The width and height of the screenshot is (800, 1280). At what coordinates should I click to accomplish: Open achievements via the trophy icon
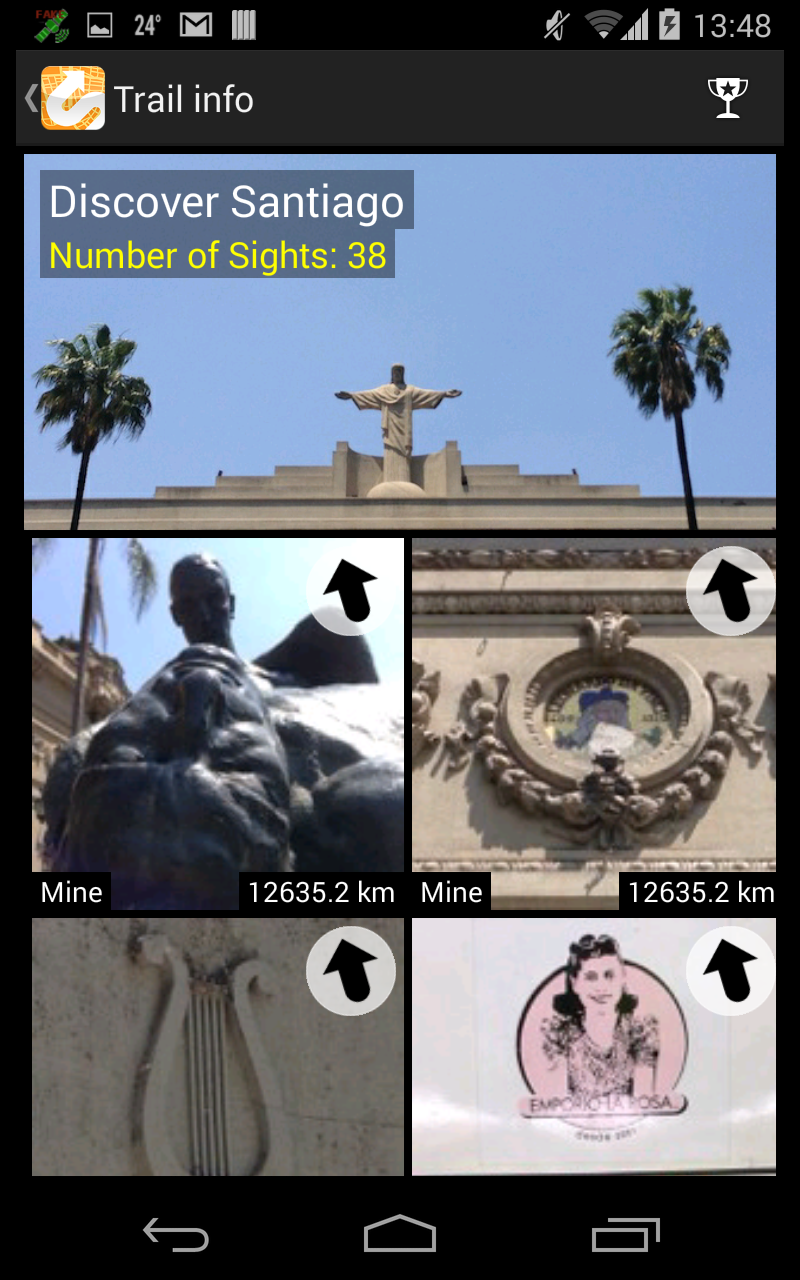point(728,98)
